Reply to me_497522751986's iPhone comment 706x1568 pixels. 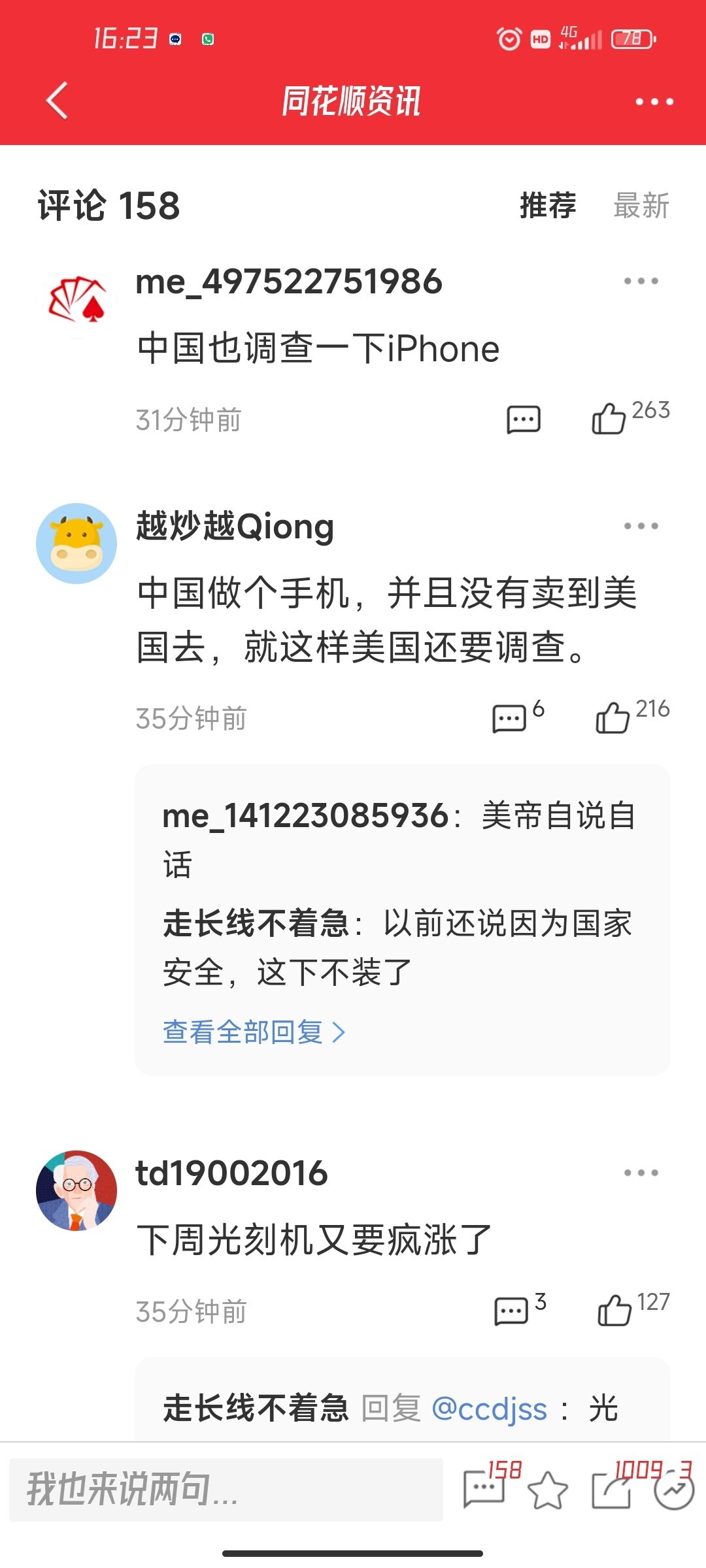click(524, 419)
